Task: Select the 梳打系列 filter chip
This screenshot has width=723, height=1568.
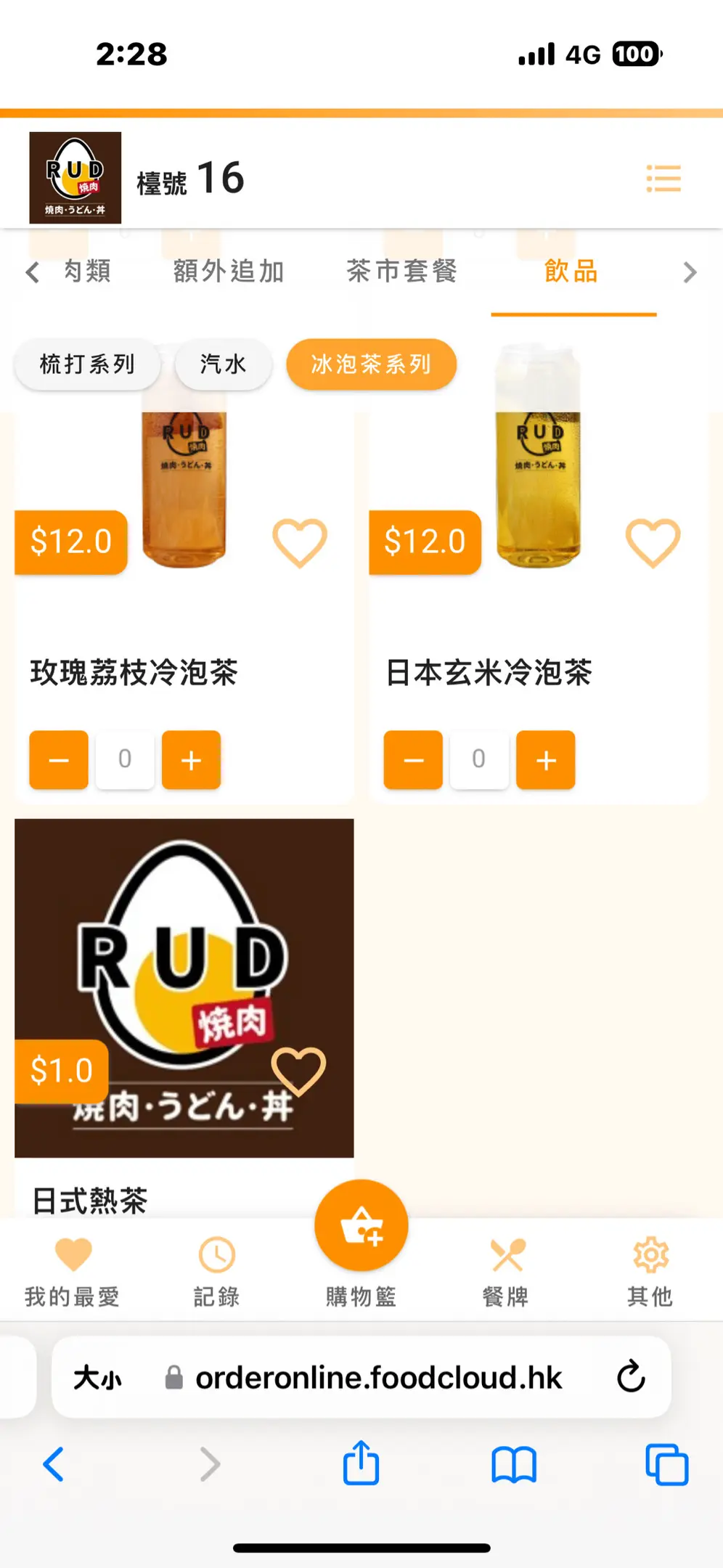Action: coord(87,364)
